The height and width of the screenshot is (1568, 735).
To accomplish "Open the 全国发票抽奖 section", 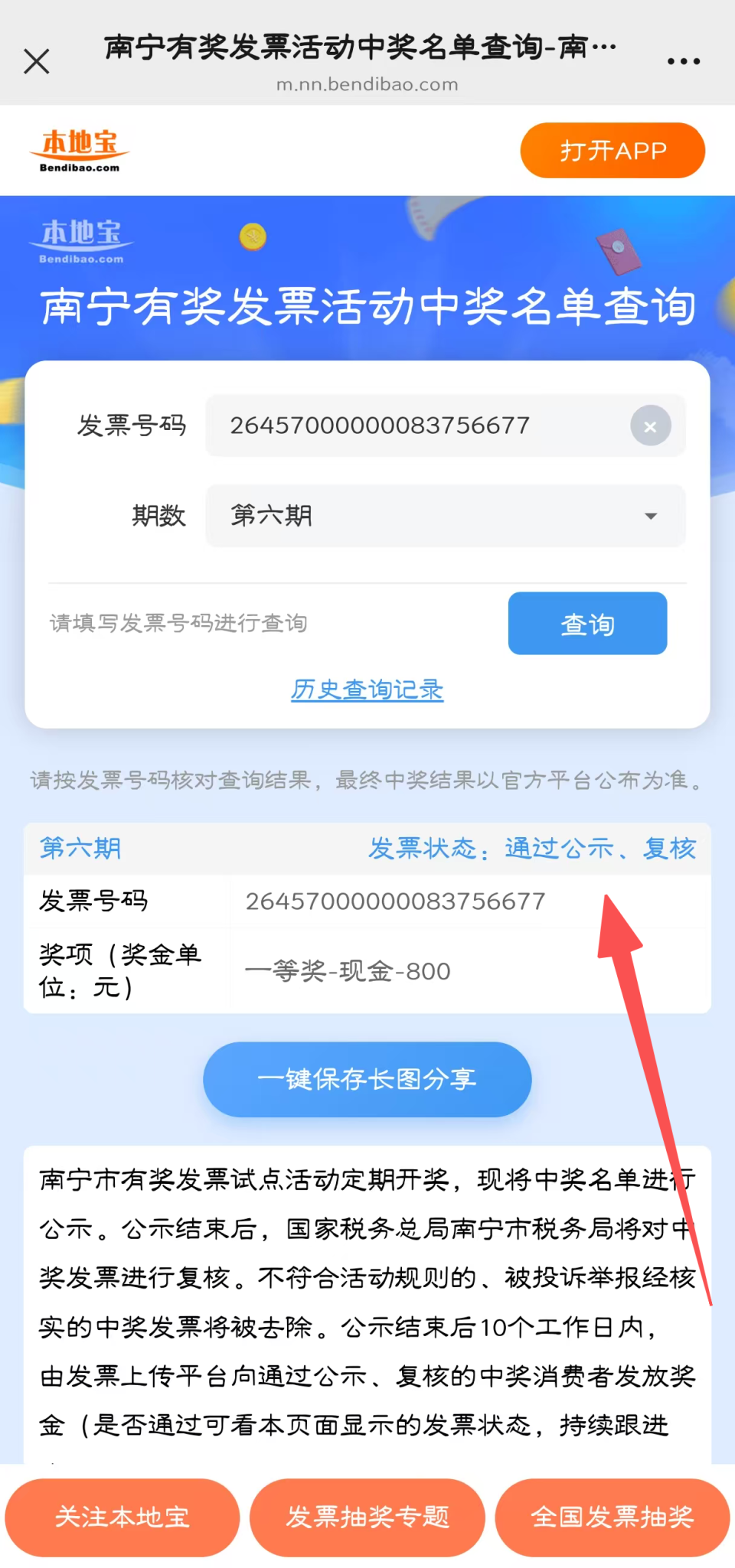I will [x=612, y=1517].
